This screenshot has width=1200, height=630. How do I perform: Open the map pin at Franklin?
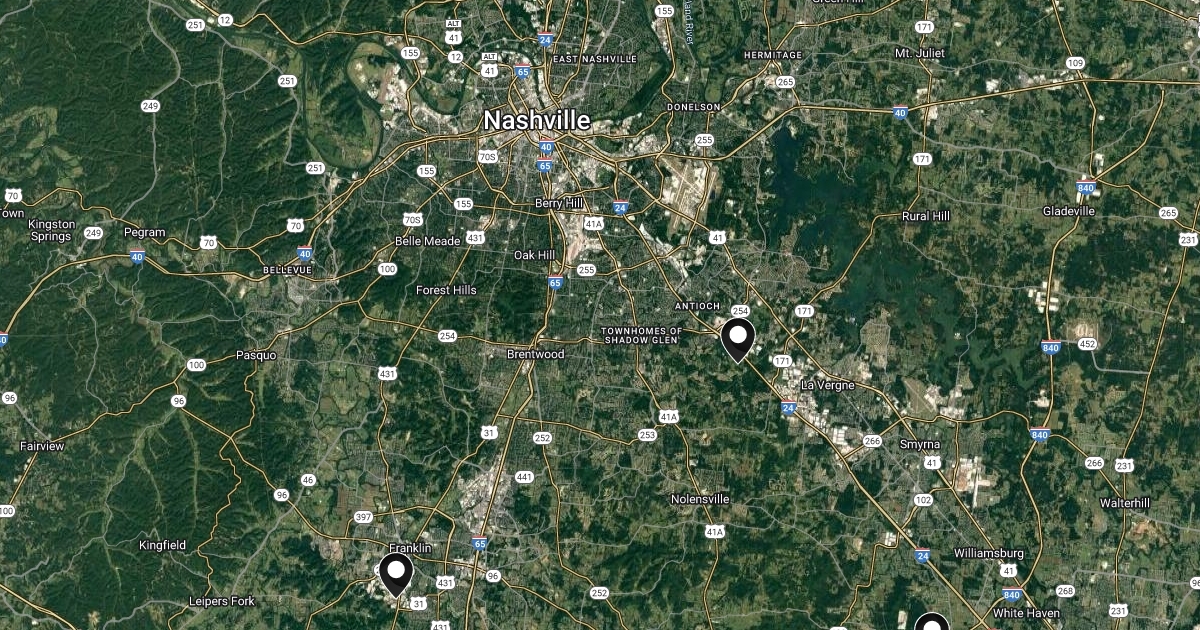click(397, 574)
